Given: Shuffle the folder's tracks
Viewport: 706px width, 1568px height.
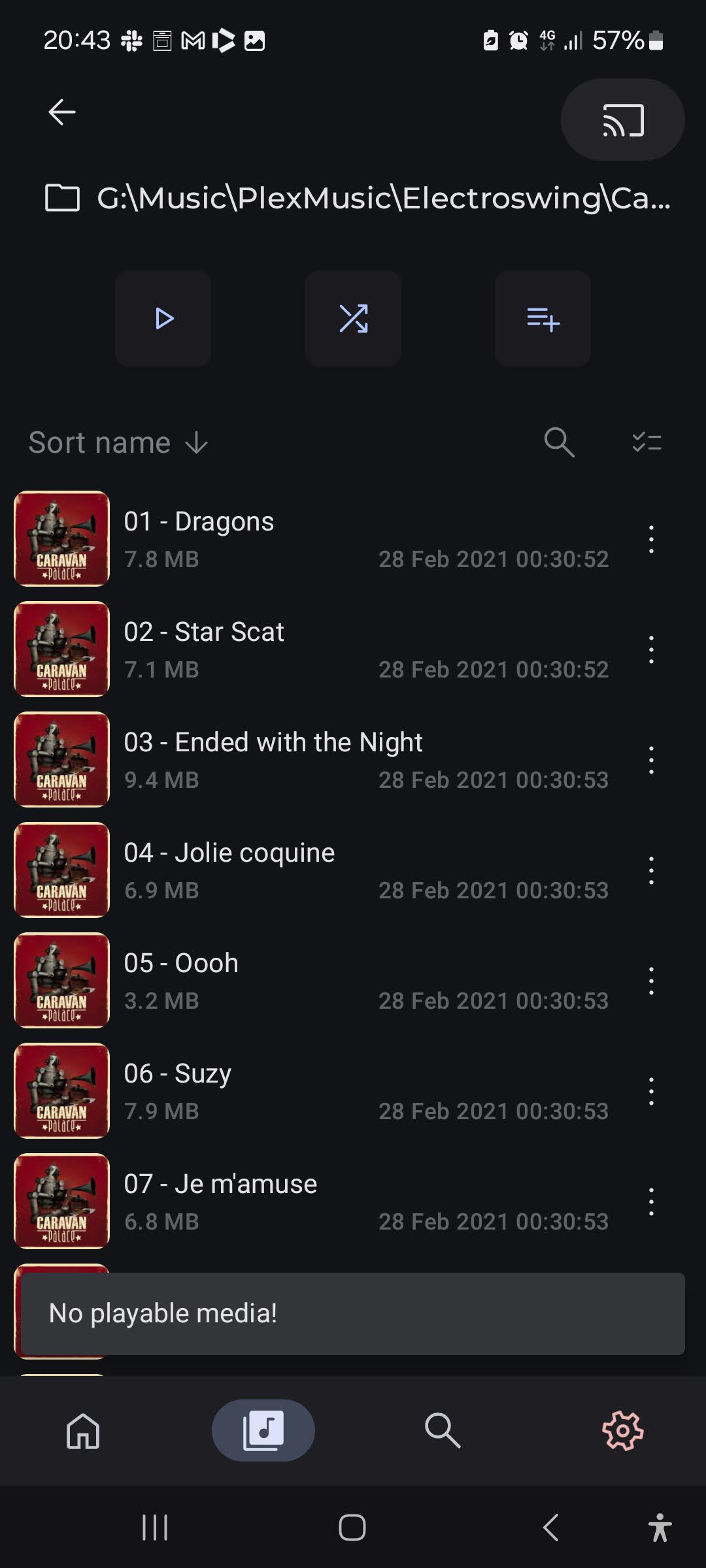Looking at the screenshot, I should 353,319.
